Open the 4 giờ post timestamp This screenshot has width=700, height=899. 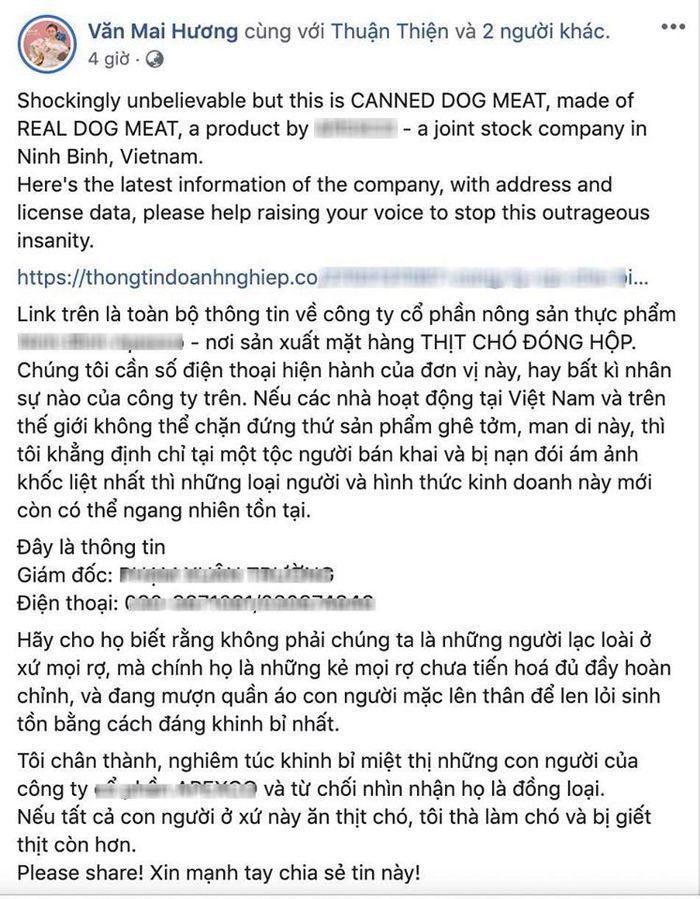point(108,59)
